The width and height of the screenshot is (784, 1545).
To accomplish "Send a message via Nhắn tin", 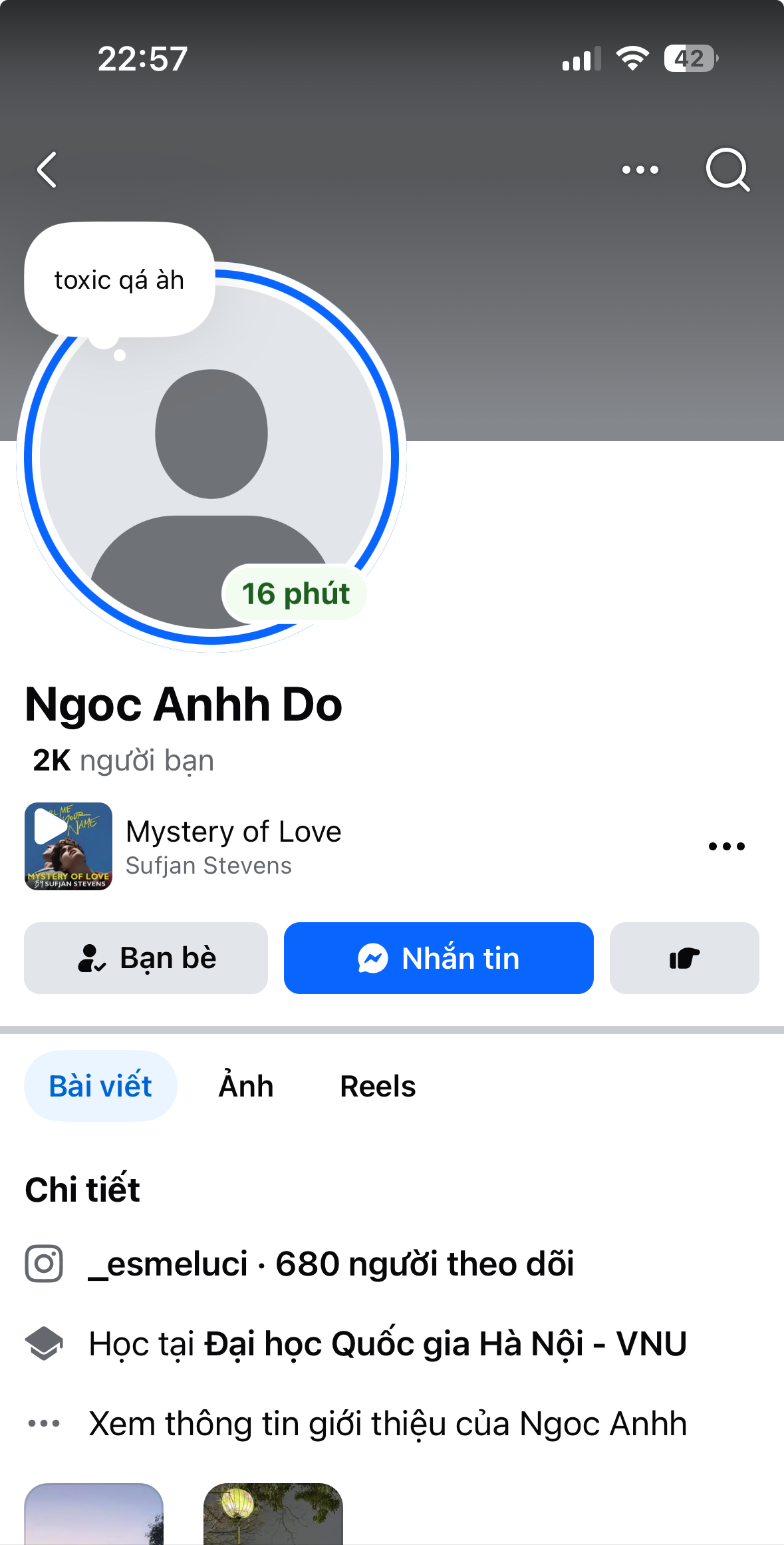I will click(x=439, y=958).
